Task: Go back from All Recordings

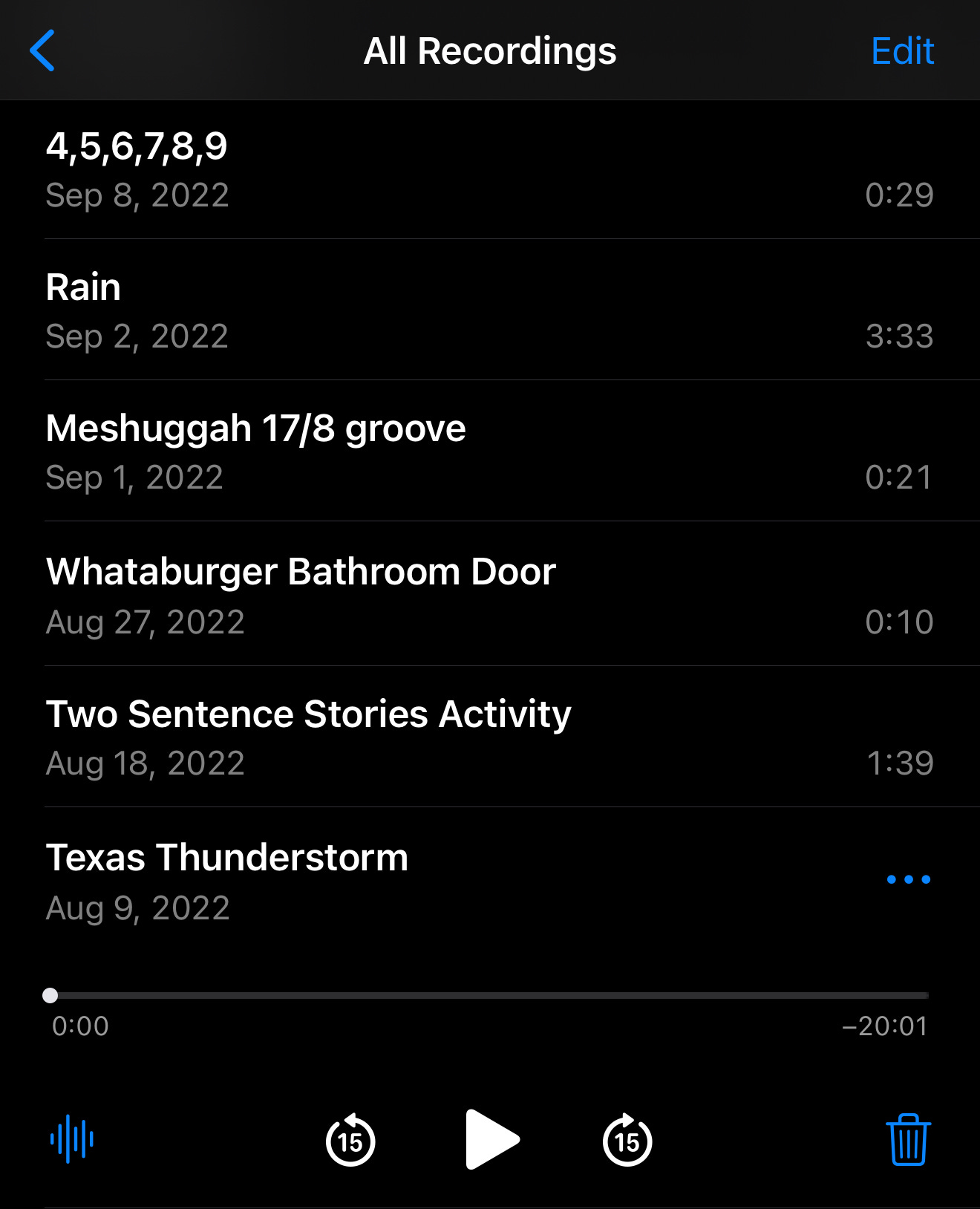Action: [x=42, y=50]
